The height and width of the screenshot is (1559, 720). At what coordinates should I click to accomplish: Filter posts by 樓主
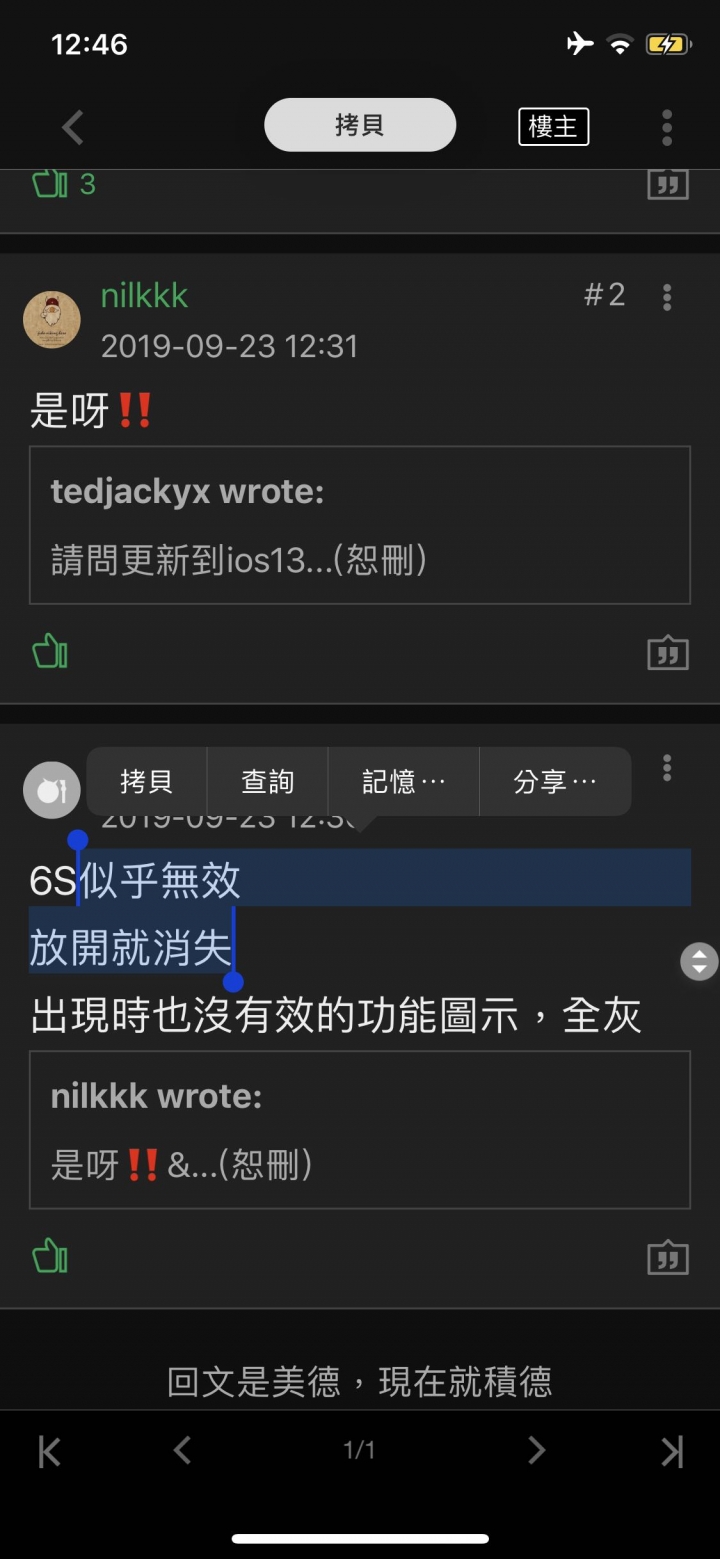click(553, 127)
